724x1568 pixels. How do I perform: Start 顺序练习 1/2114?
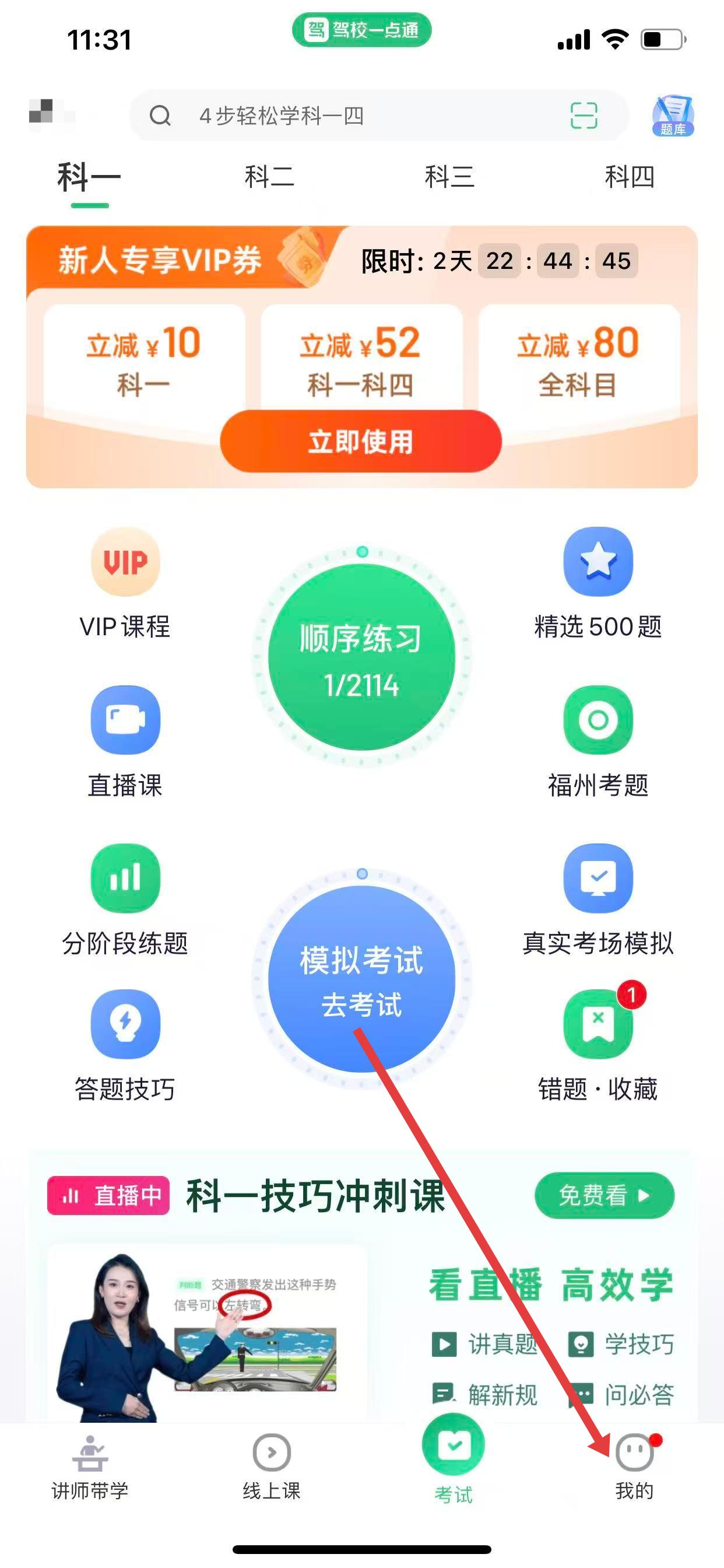(362, 657)
